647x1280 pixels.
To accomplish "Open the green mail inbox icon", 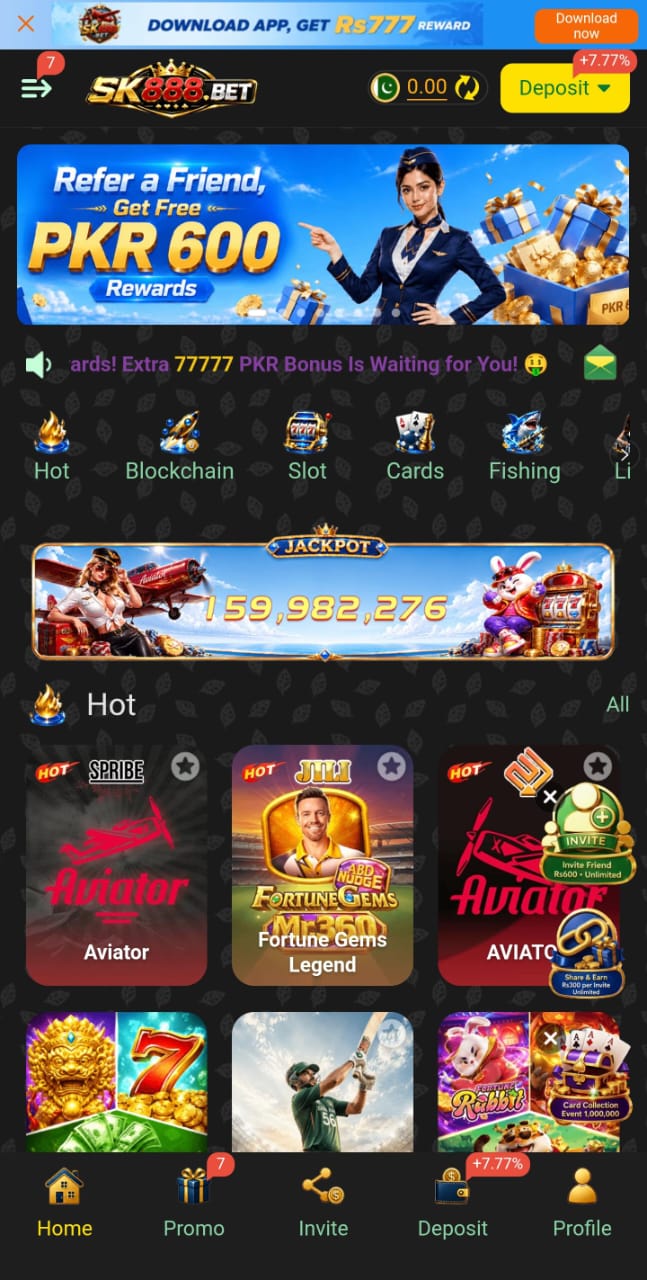I will (x=600, y=364).
